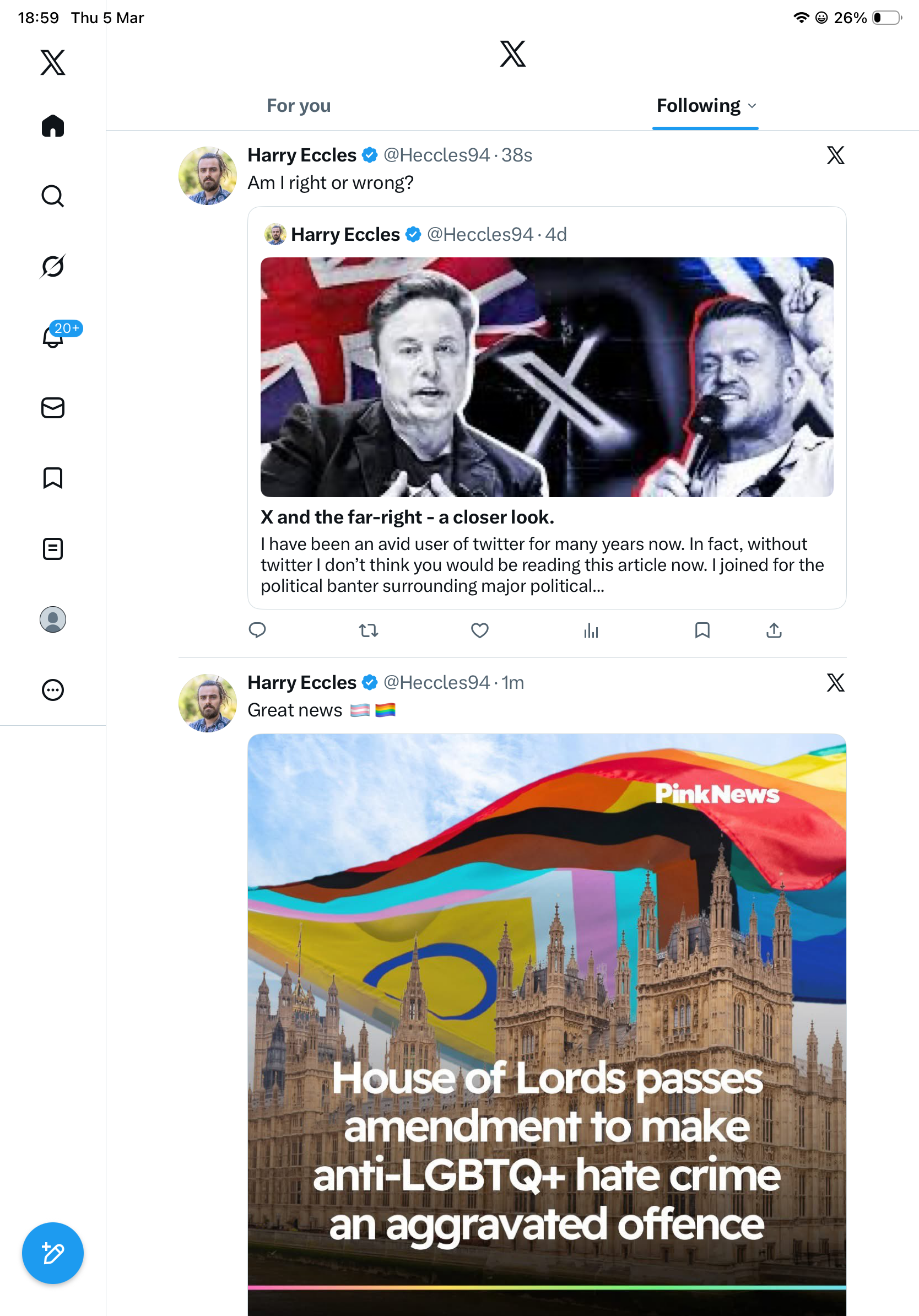Open direct messages envelope
Image resolution: width=919 pixels, height=1316 pixels.
pos(53,407)
